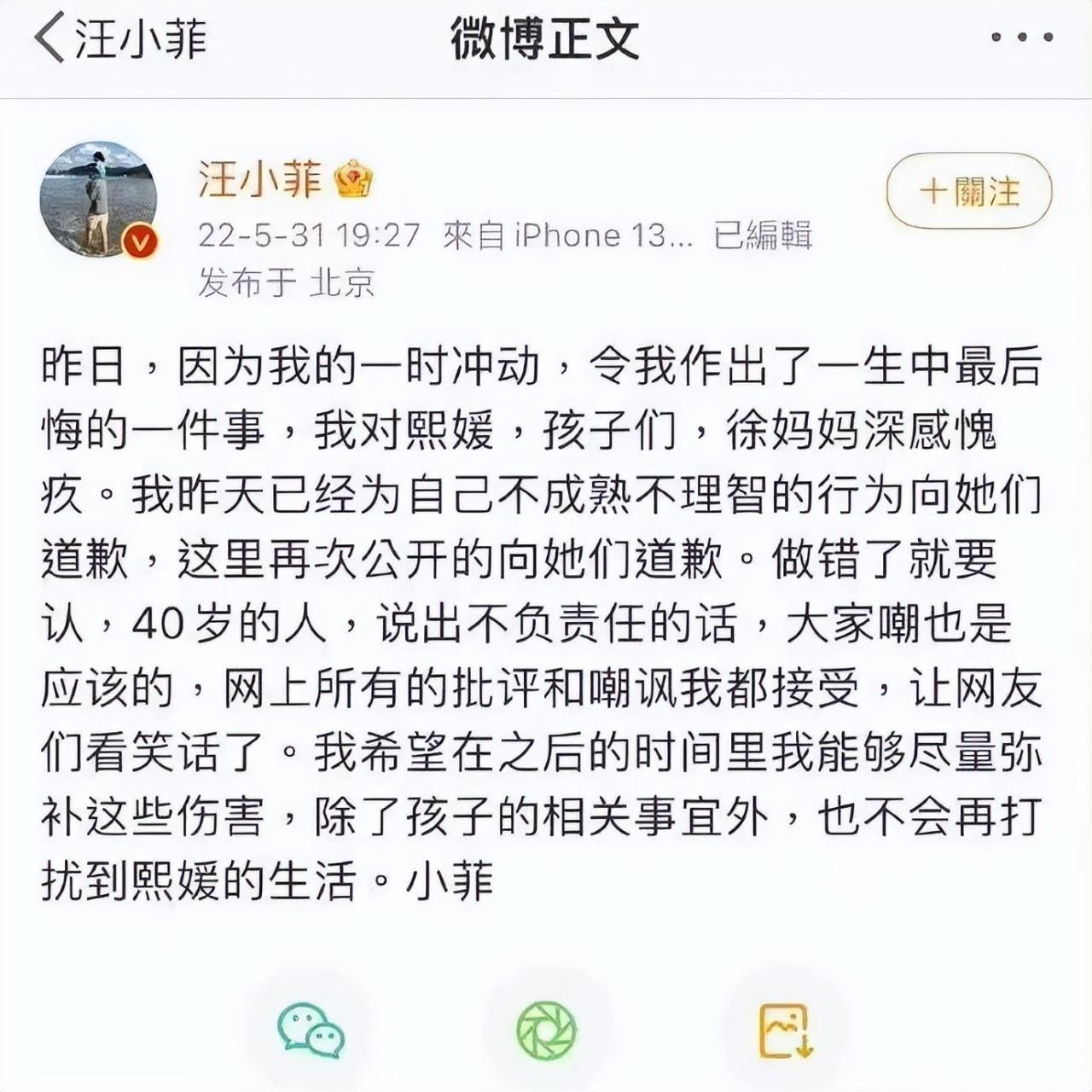The image size is (1092, 1092).
Task: Open the three-dot overflow menu
Action: click(1022, 38)
